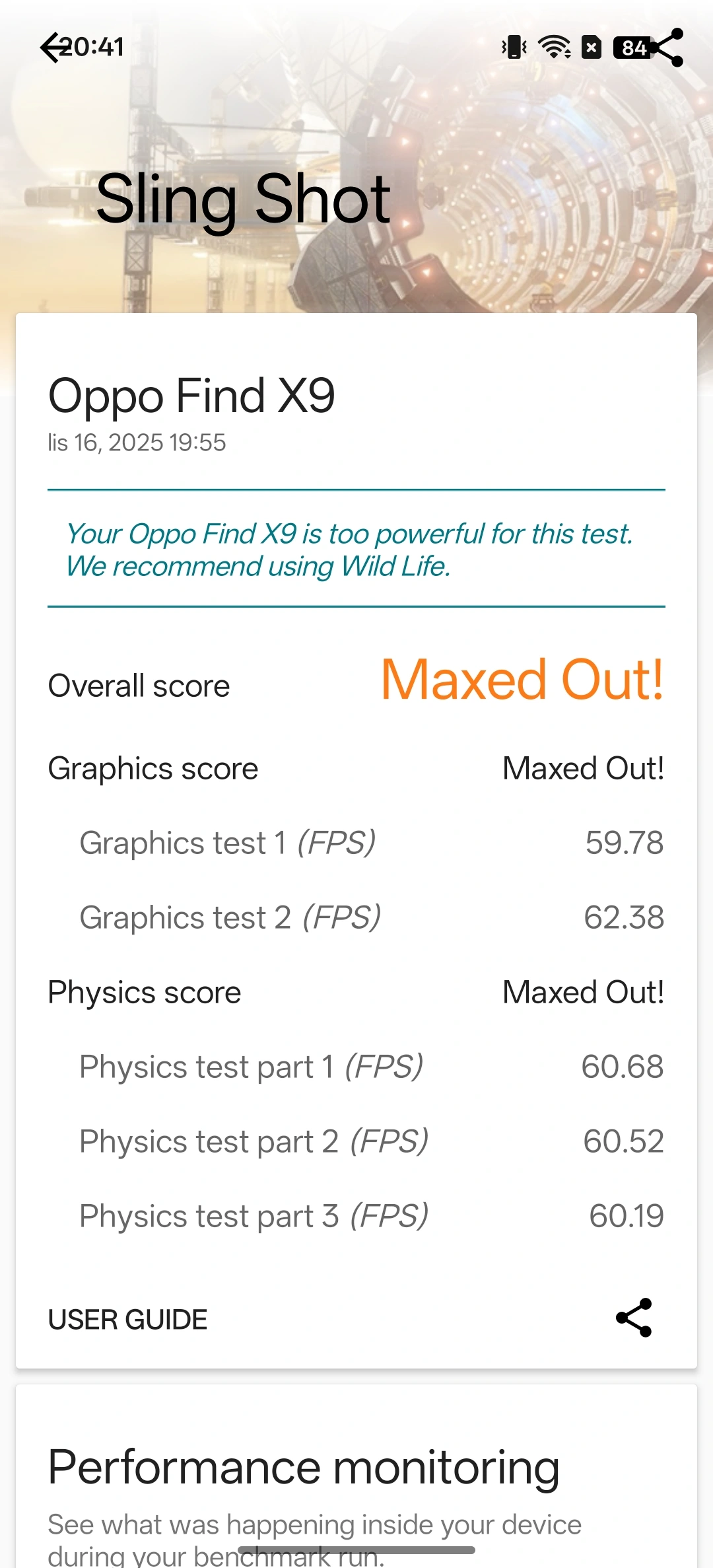This screenshot has width=713, height=1568.
Task: Open the USER GUIDE
Action: click(x=127, y=1320)
